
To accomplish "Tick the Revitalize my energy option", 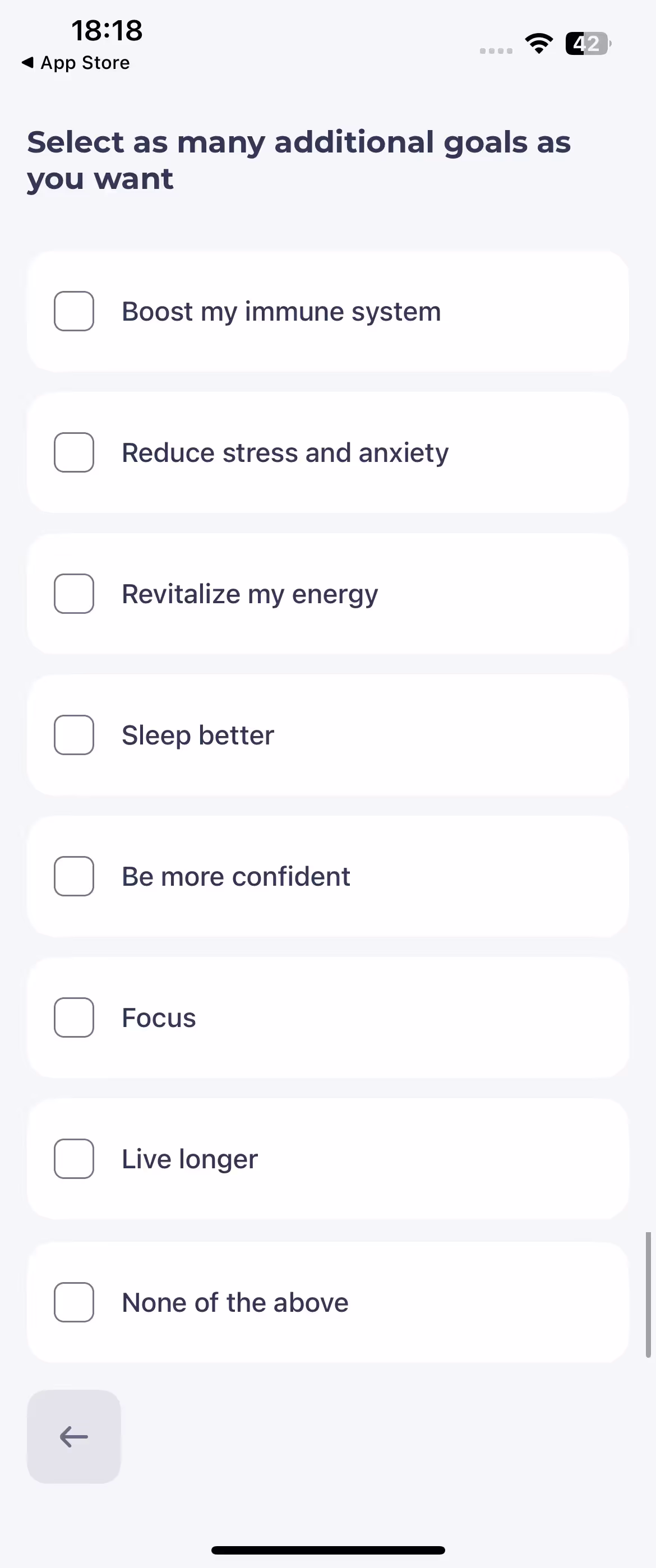I will pyautogui.click(x=74, y=594).
